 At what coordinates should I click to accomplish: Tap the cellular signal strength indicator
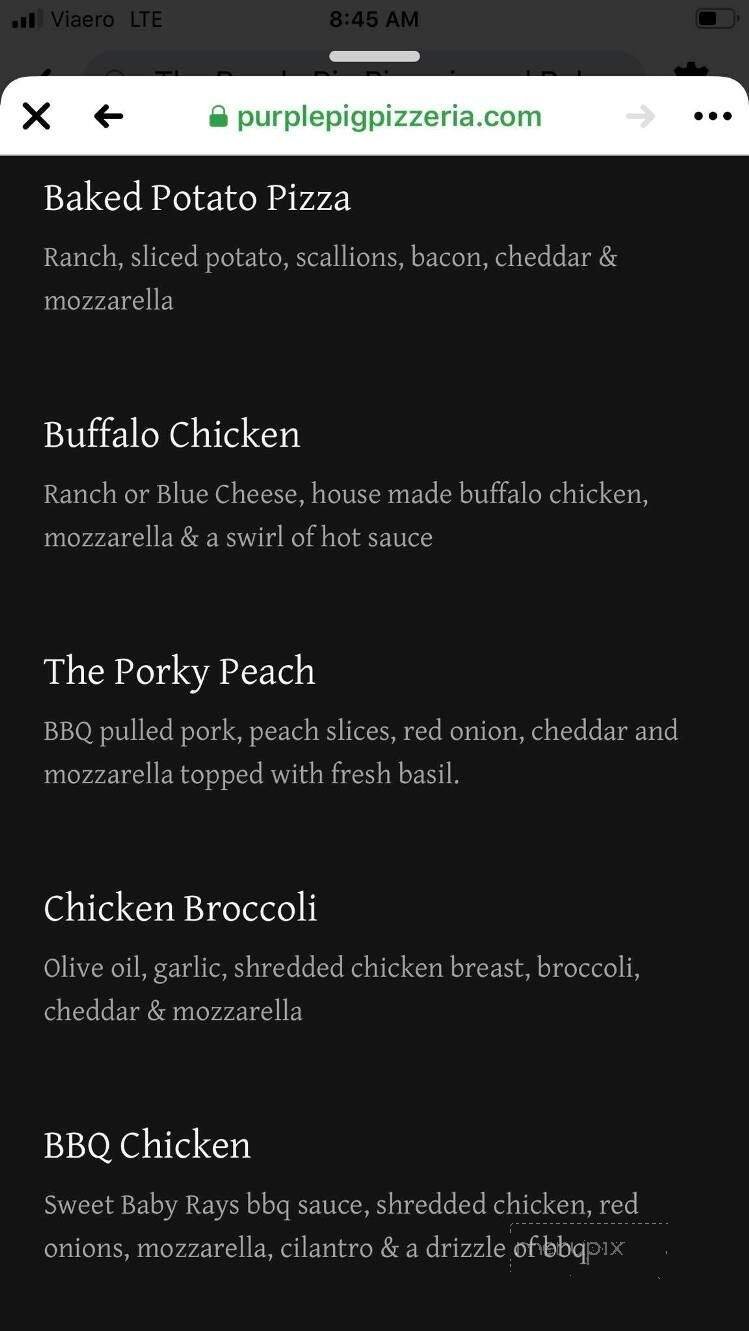click(x=24, y=17)
